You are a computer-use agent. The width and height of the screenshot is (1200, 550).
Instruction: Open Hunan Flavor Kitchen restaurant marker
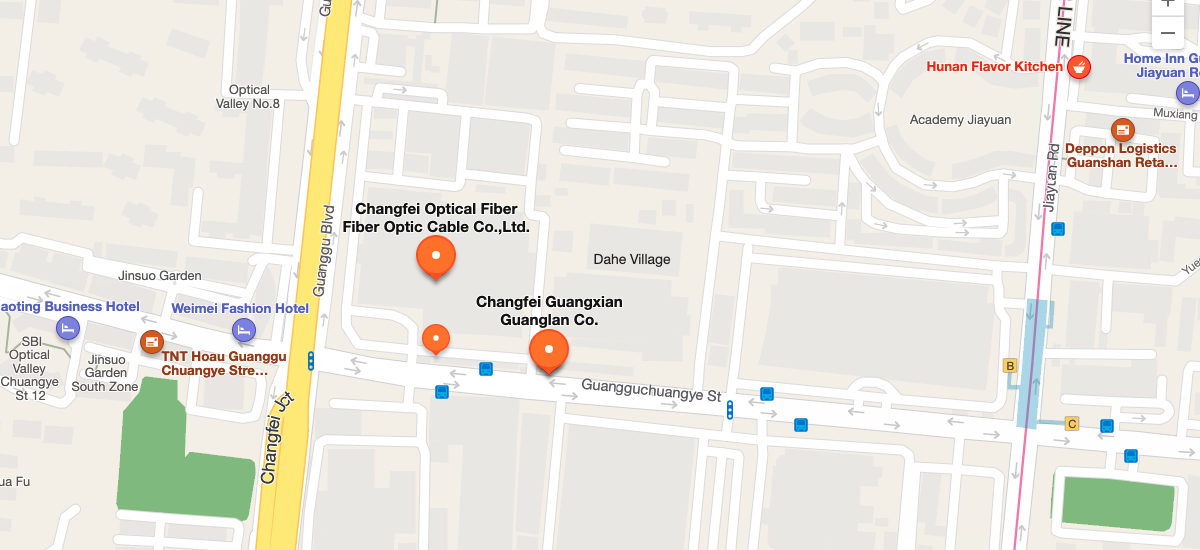pyautogui.click(x=1078, y=68)
